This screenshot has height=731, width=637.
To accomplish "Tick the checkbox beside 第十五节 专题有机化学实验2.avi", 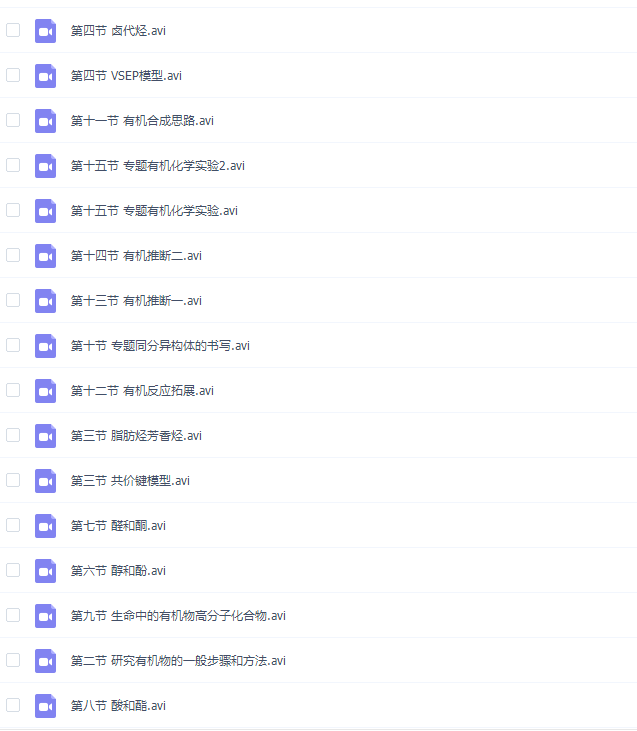I will [13, 165].
